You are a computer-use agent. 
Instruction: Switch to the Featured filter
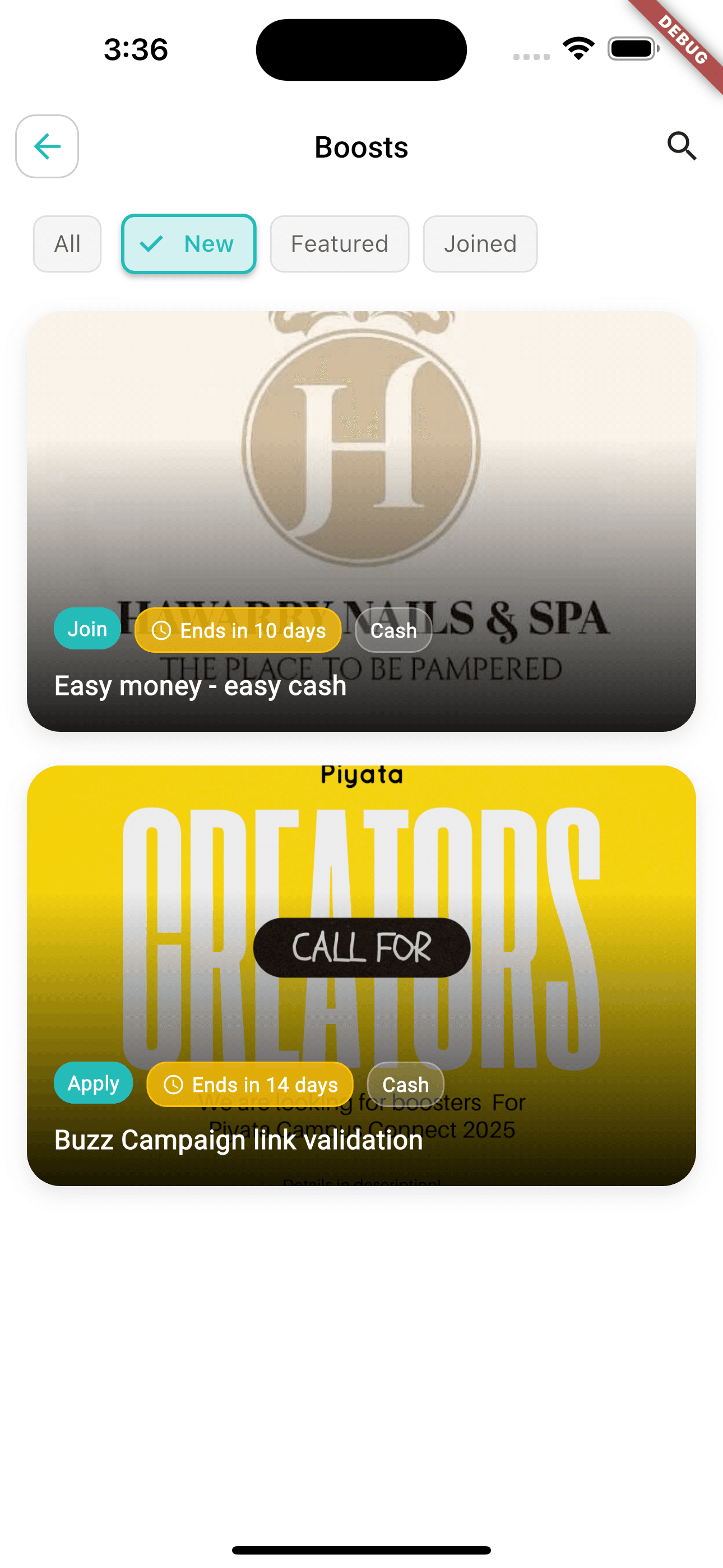point(339,244)
